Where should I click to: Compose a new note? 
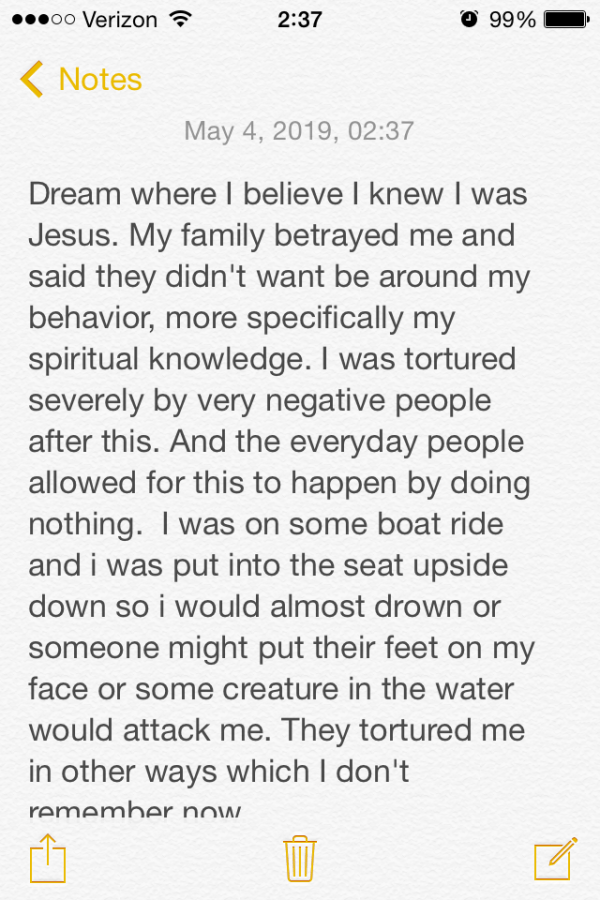pos(555,858)
